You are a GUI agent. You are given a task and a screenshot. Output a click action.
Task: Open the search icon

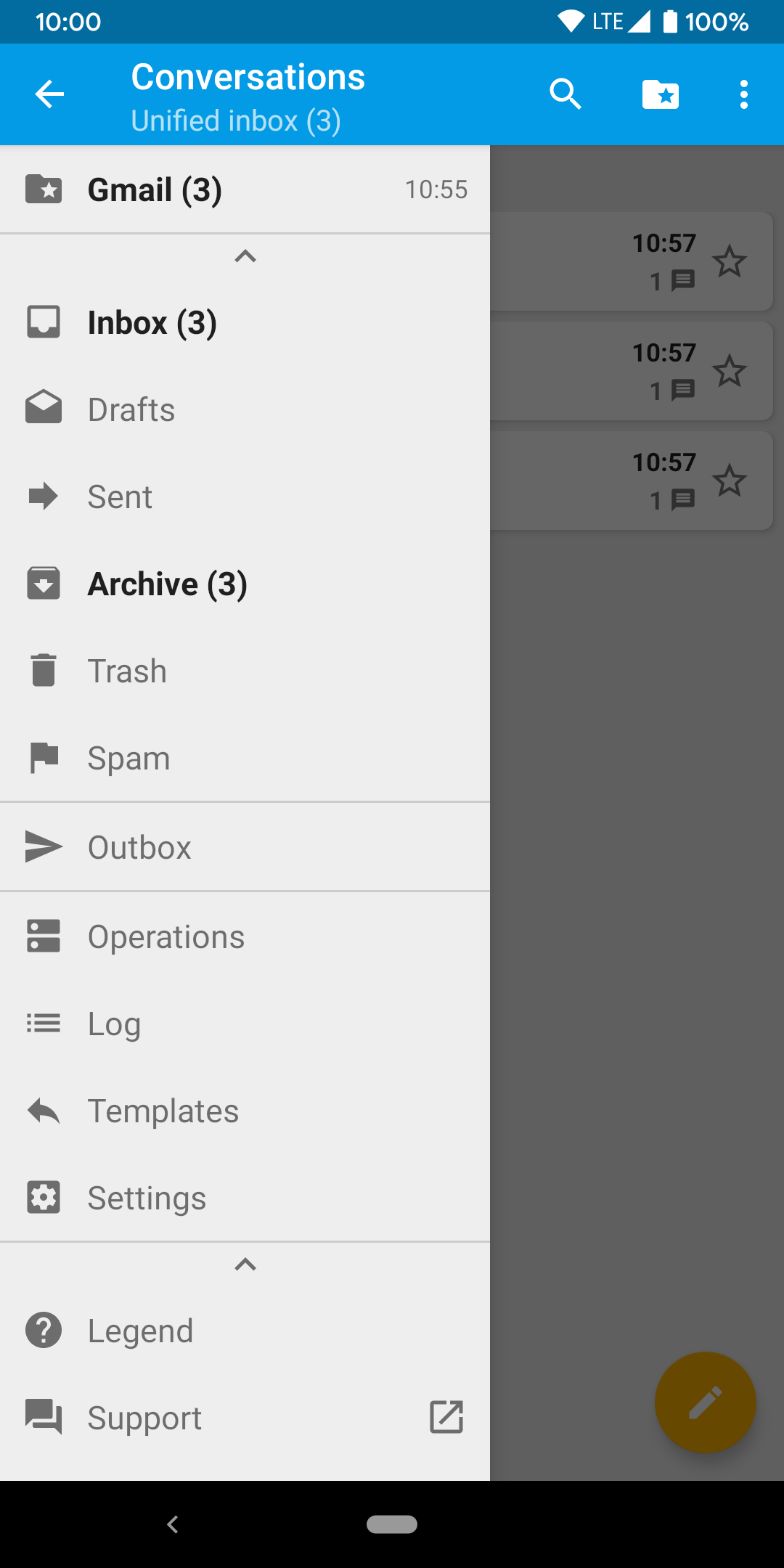[565, 94]
